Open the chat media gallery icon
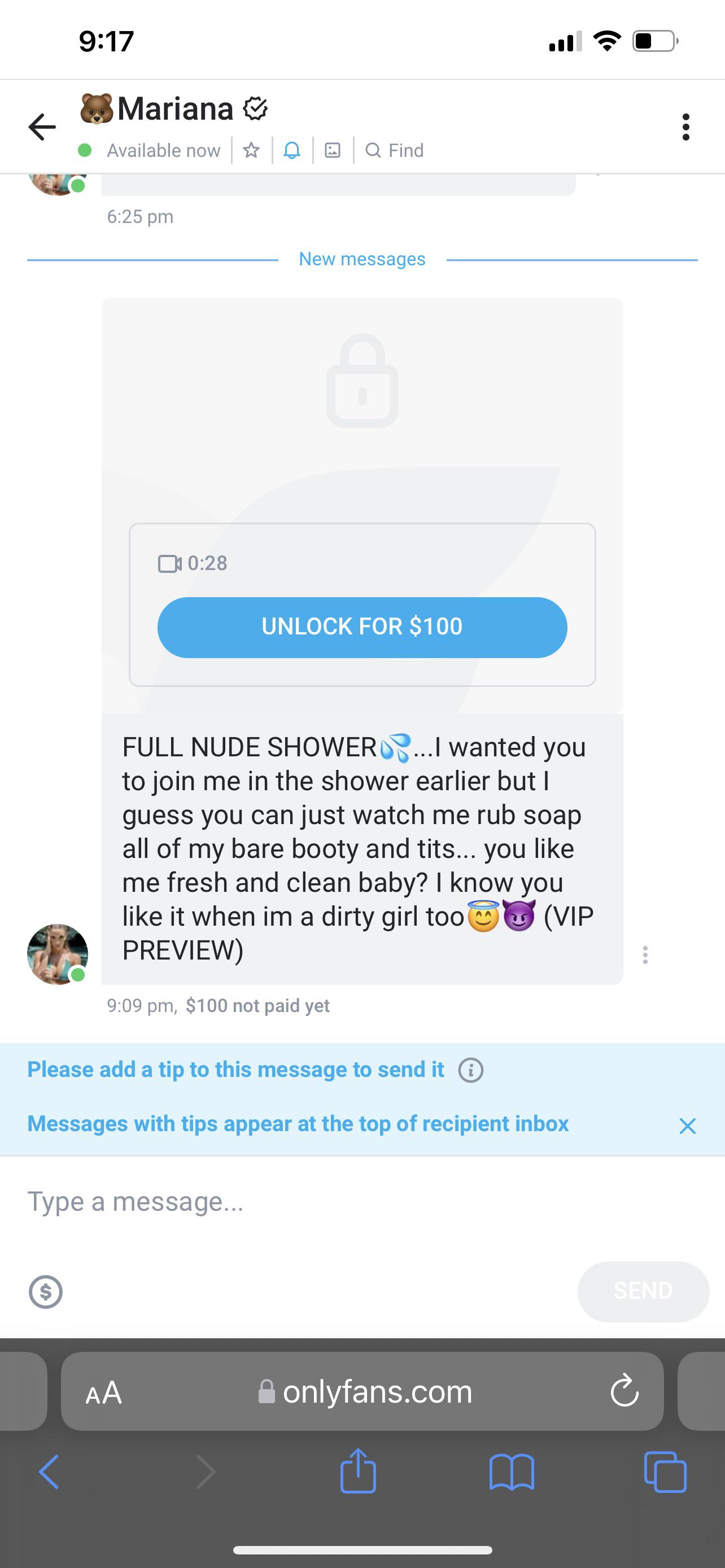Viewport: 725px width, 1568px height. click(x=333, y=150)
